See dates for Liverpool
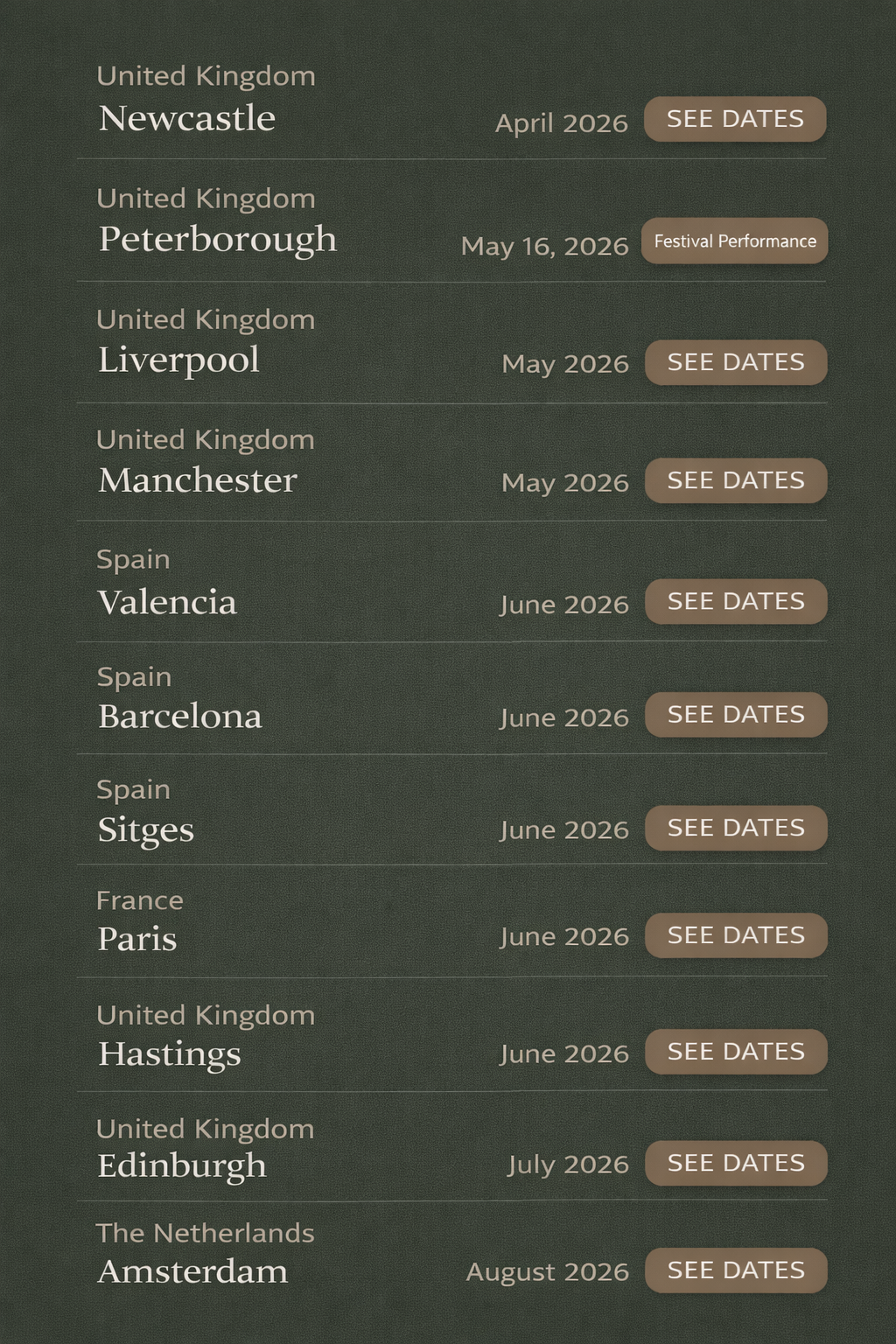 735,362
